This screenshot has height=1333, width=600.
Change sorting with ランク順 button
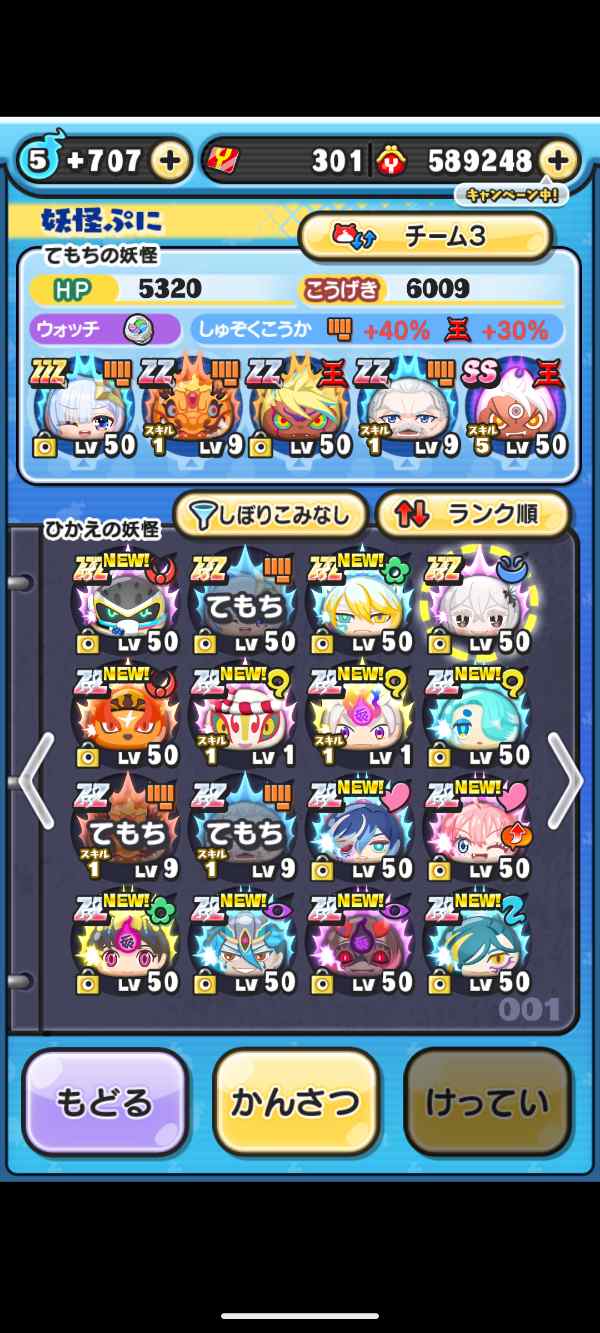pyautogui.click(x=472, y=515)
